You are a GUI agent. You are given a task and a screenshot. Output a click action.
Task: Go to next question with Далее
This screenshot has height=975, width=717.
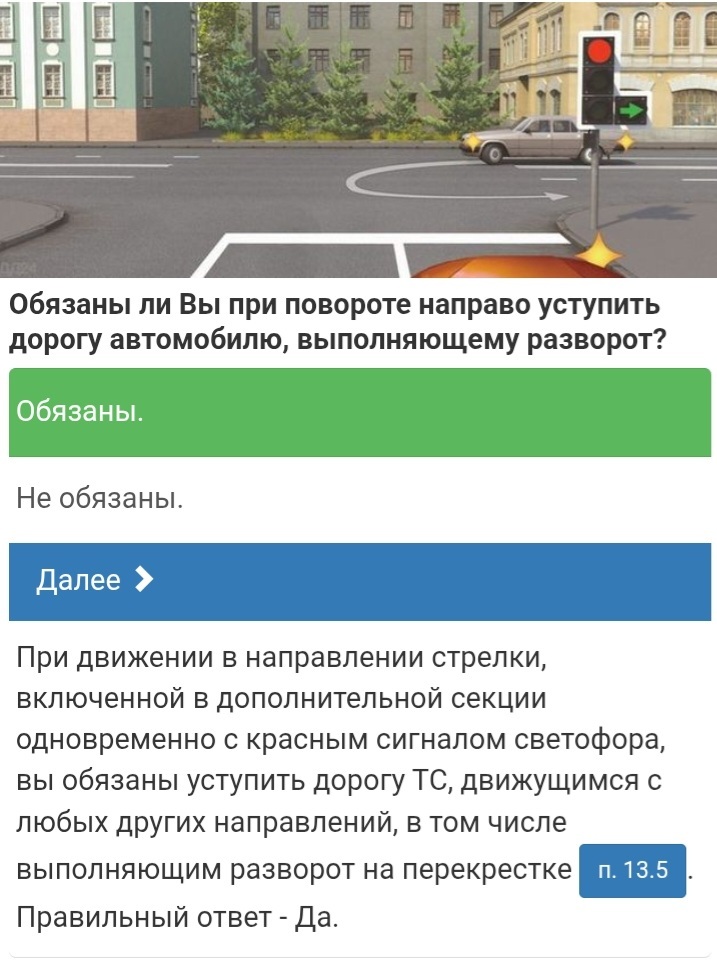359,581
